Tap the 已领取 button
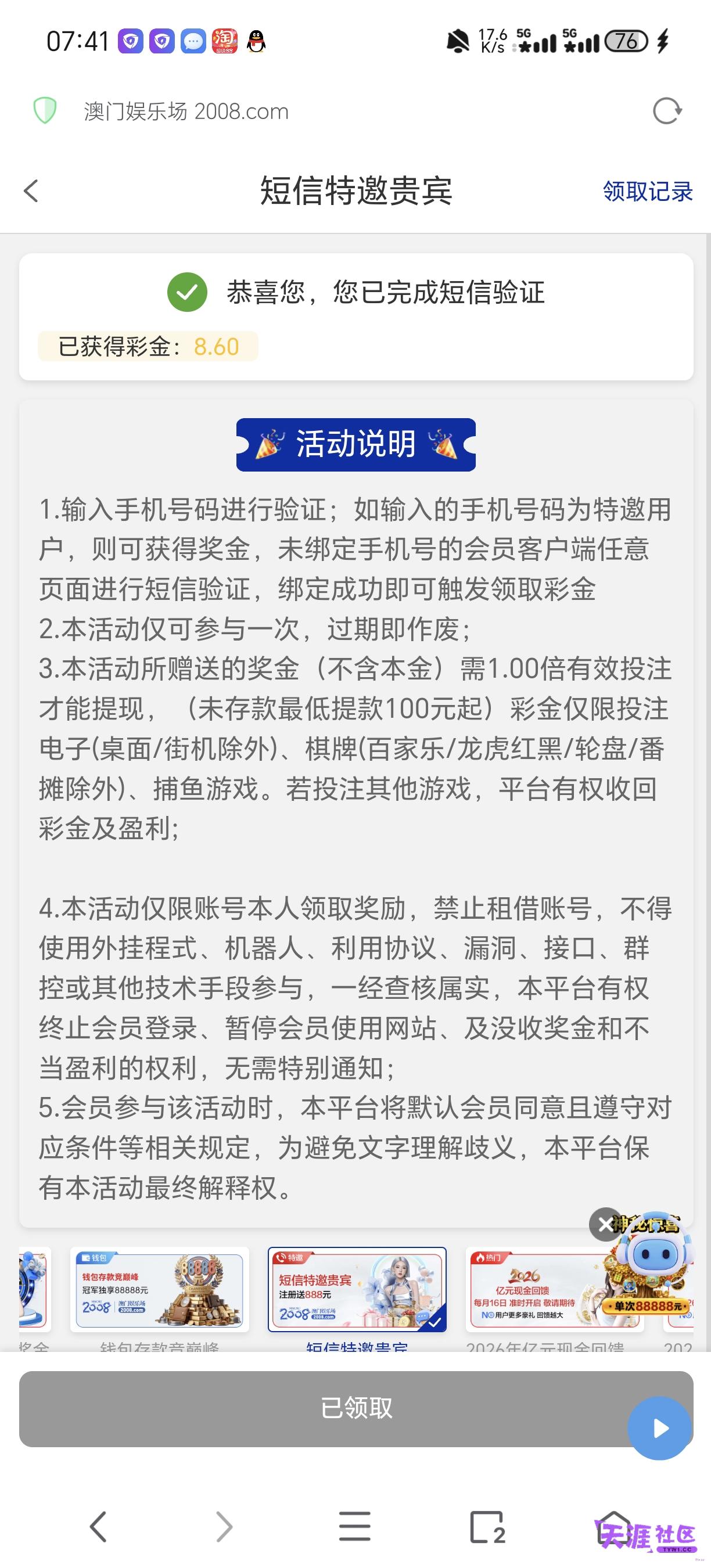 pos(356,1408)
